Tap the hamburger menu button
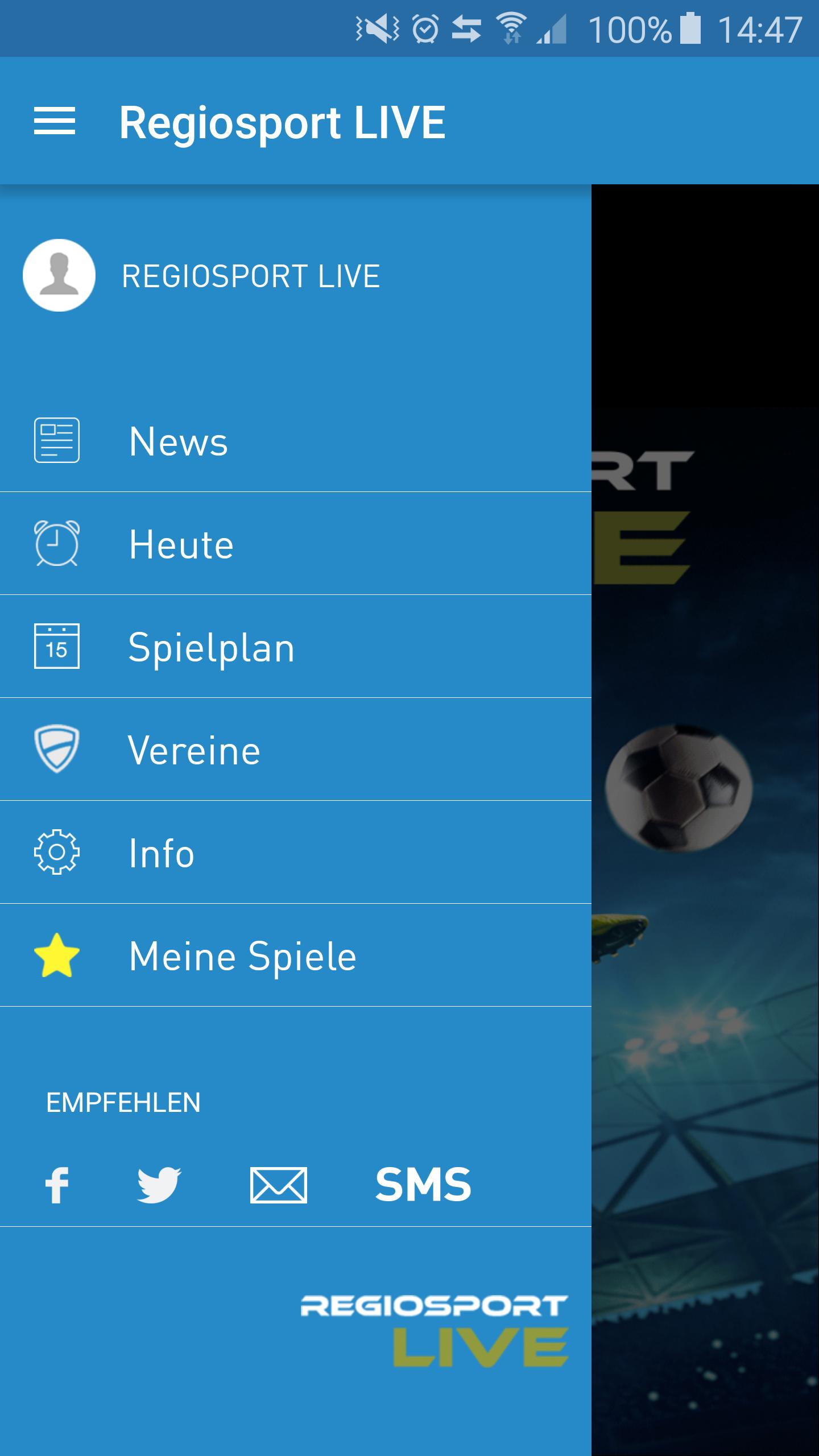Screen dimensions: 819x1456 click(x=55, y=121)
